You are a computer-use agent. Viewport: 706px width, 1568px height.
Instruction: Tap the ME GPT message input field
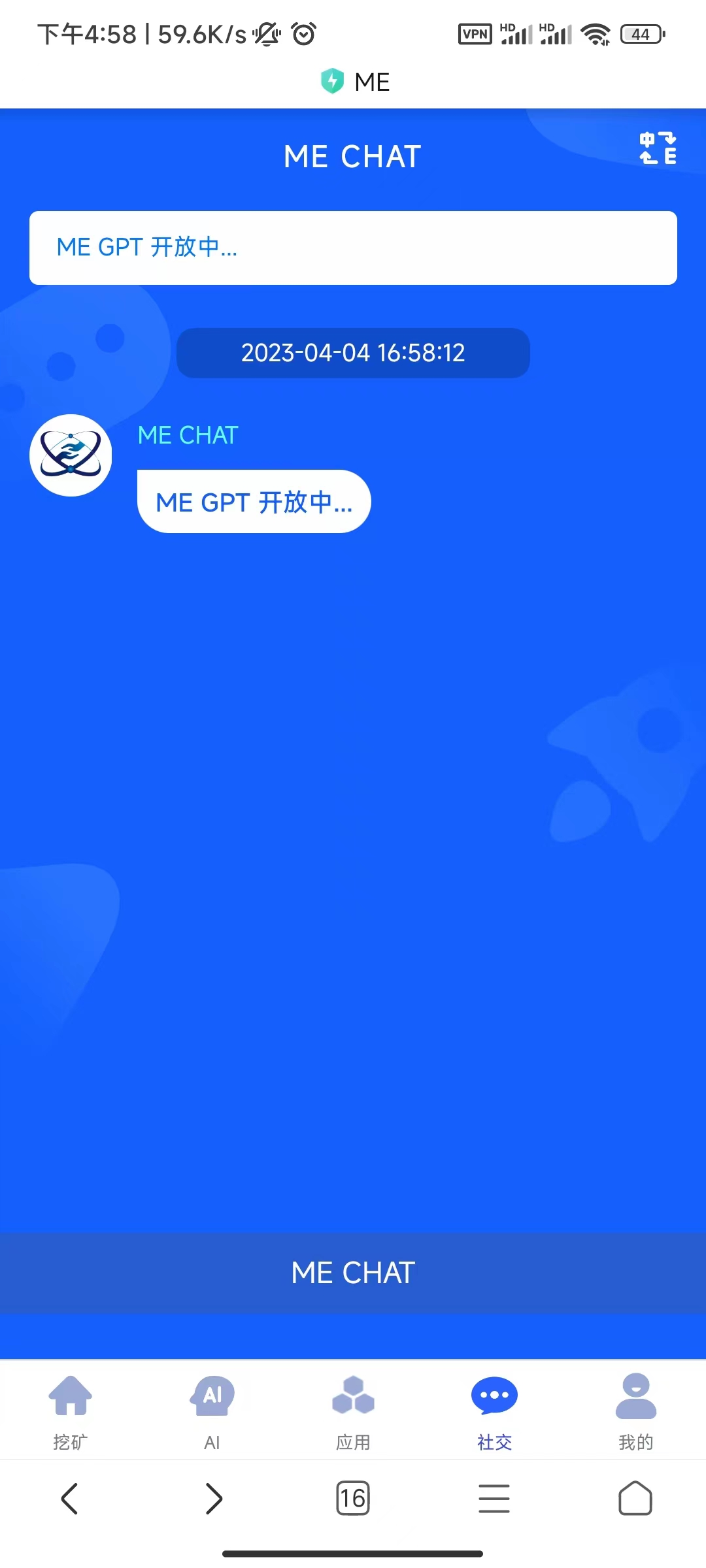click(x=353, y=247)
